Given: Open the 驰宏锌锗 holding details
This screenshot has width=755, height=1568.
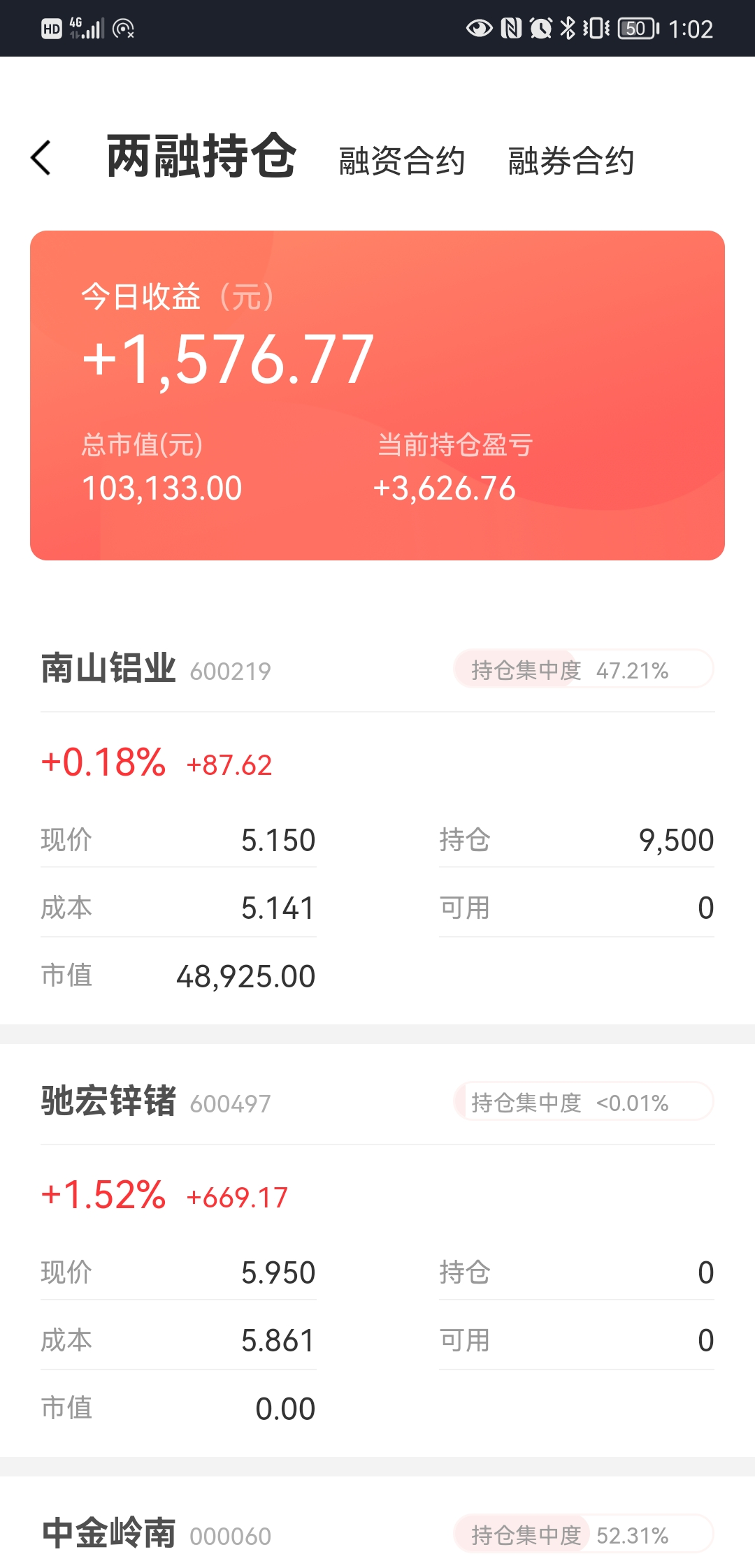Looking at the screenshot, I should click(109, 1101).
